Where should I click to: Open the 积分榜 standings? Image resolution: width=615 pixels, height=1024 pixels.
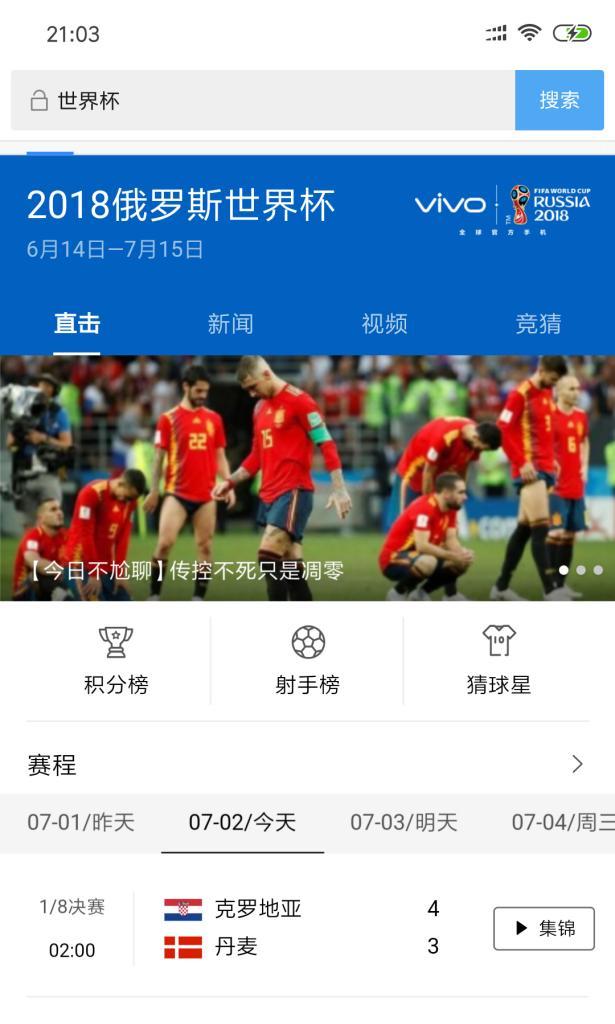pyautogui.click(x=116, y=661)
